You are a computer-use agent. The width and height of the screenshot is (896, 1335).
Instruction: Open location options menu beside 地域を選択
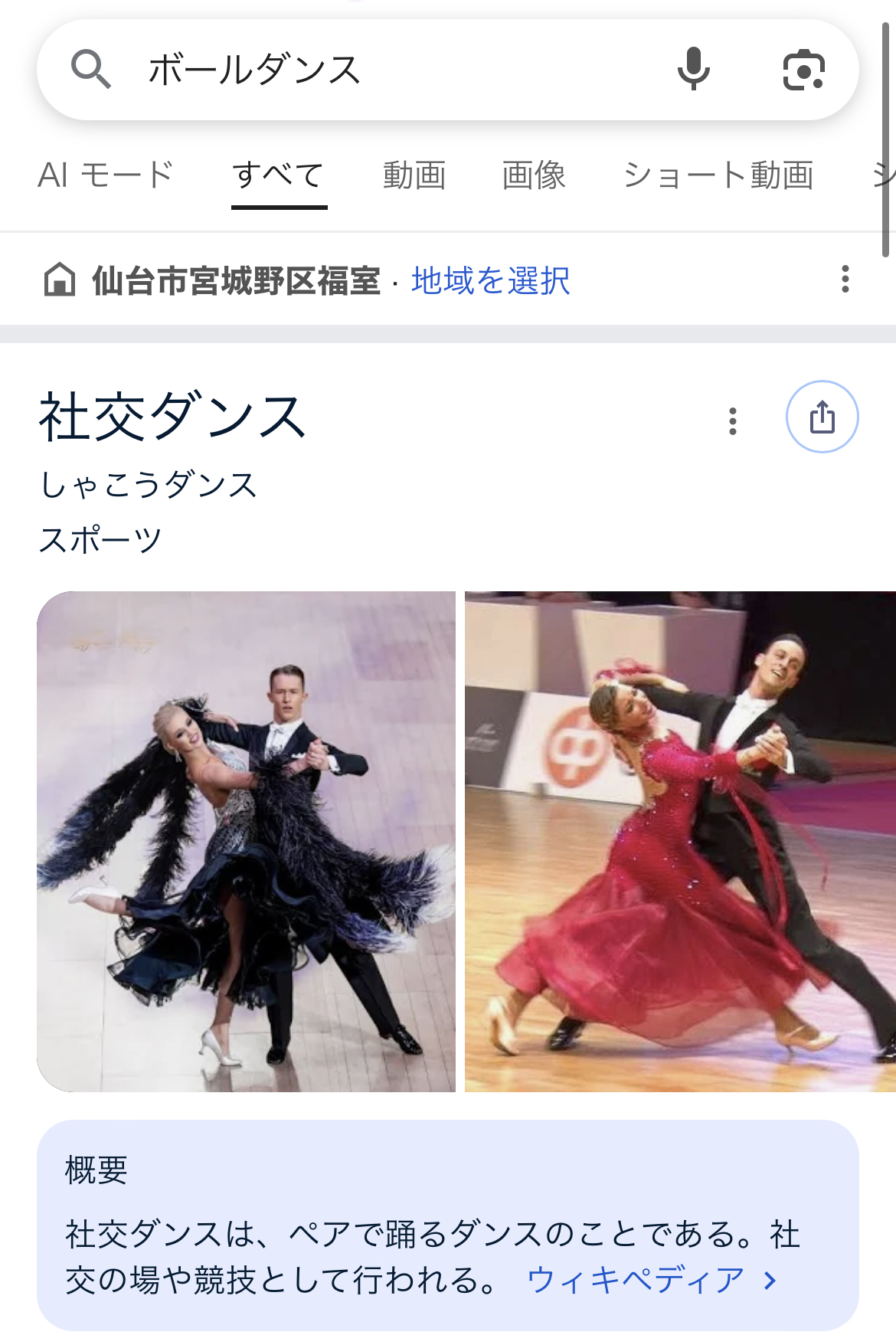[x=845, y=280]
